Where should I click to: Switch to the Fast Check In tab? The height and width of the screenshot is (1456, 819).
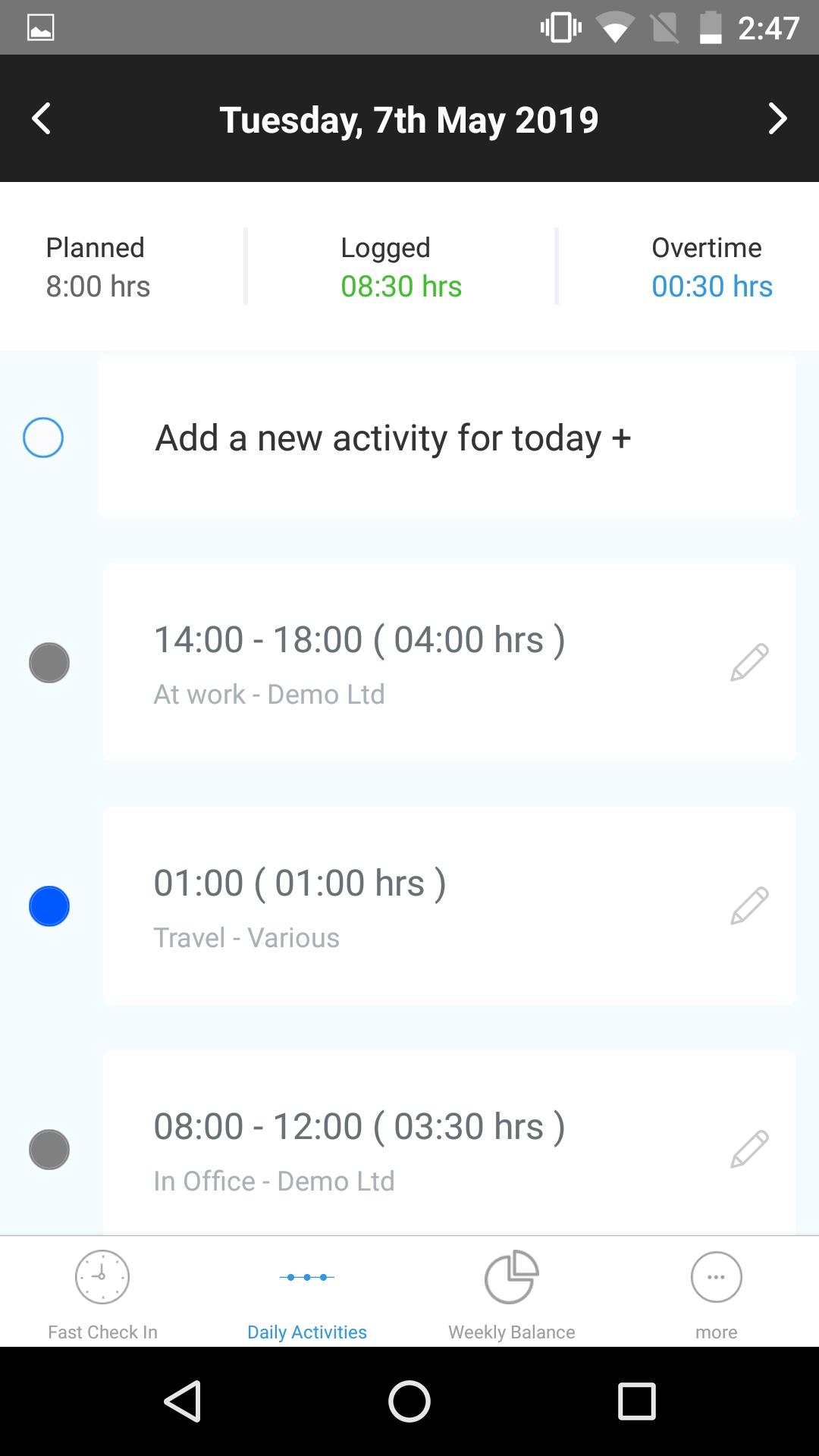pos(102,1292)
